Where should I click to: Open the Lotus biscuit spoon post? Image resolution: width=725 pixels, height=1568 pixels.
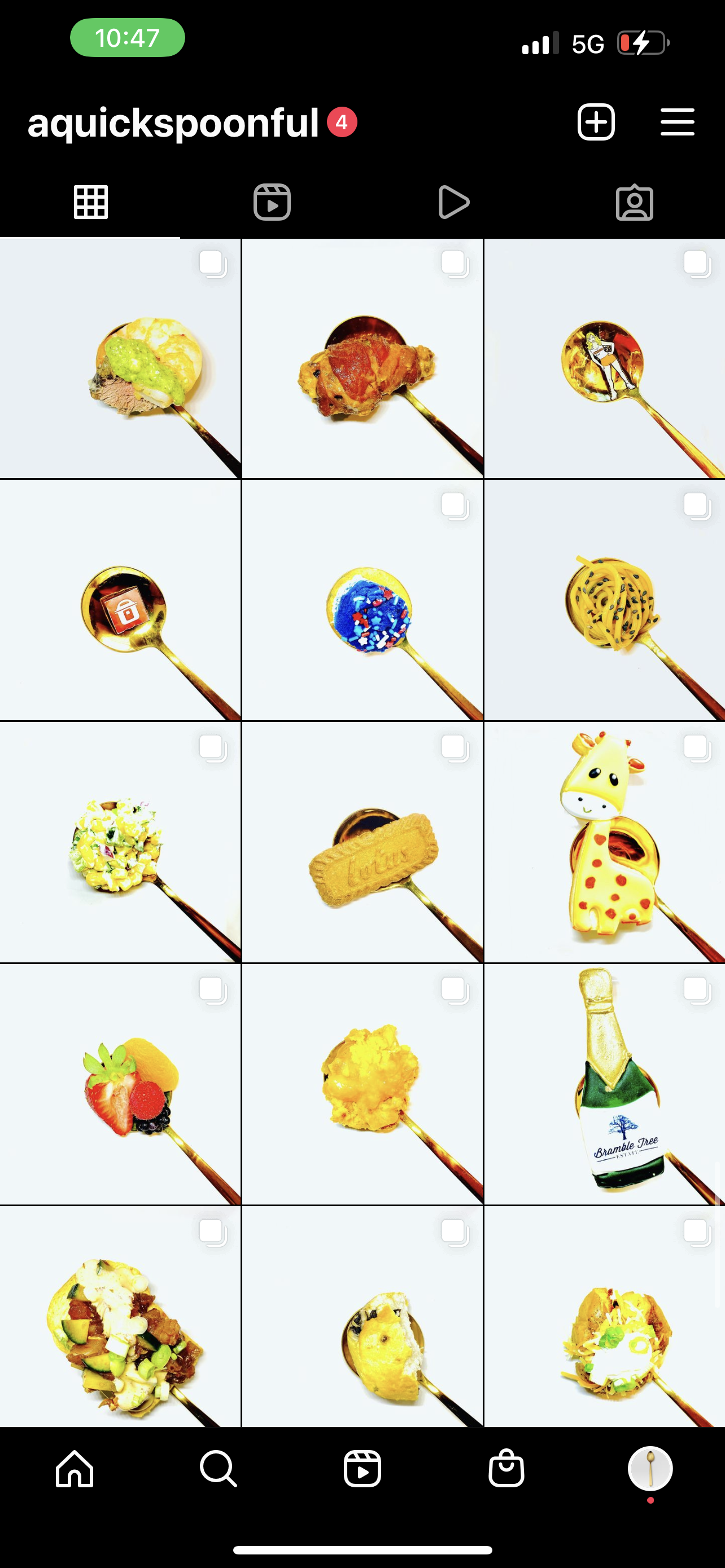363,843
